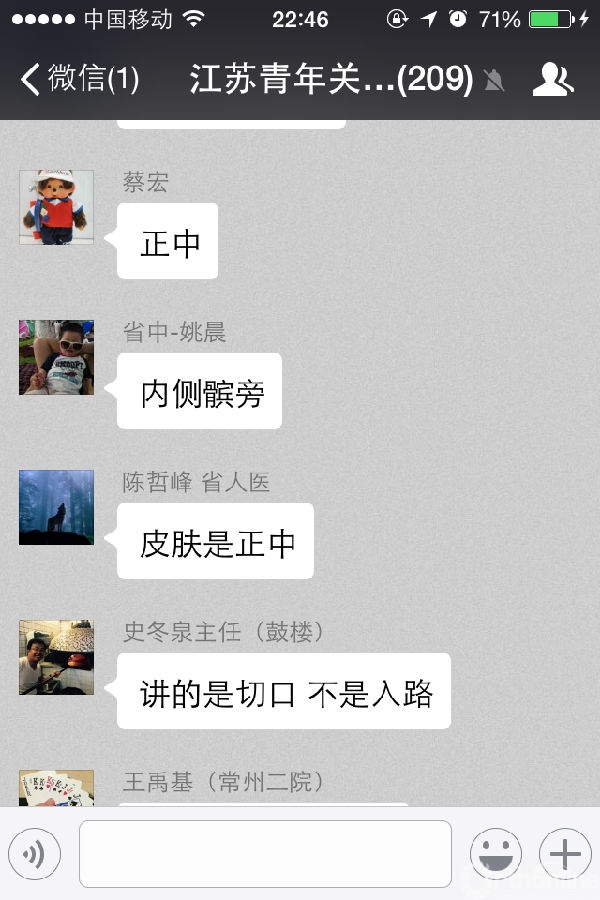The width and height of the screenshot is (600, 900).
Task: Open 蔡宏's profile avatar
Action: (56, 207)
